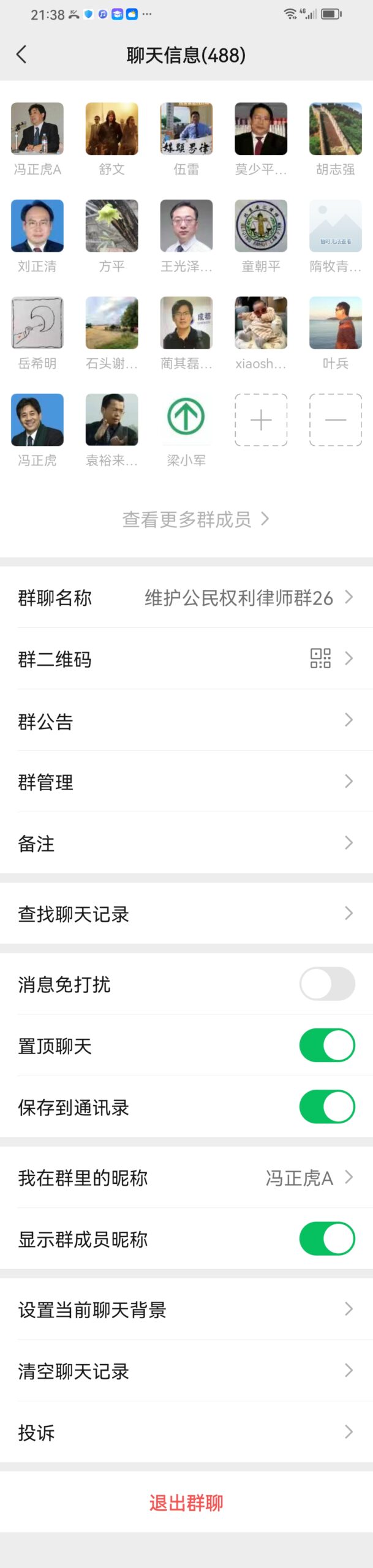Go back from the 聊天信息 screen
This screenshot has width=373, height=1568.
click(x=21, y=55)
